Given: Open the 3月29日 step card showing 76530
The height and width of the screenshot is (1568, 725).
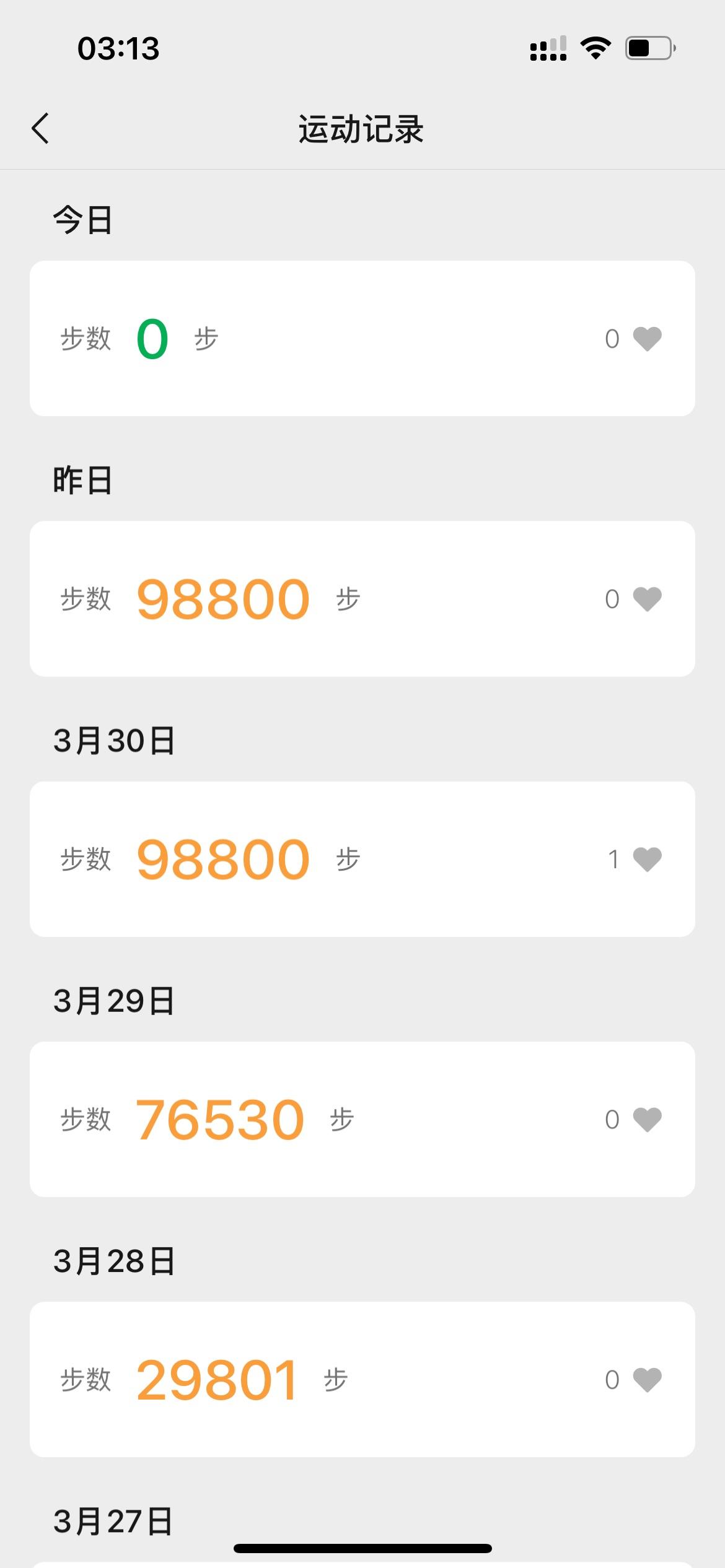Looking at the screenshot, I should 362,1119.
